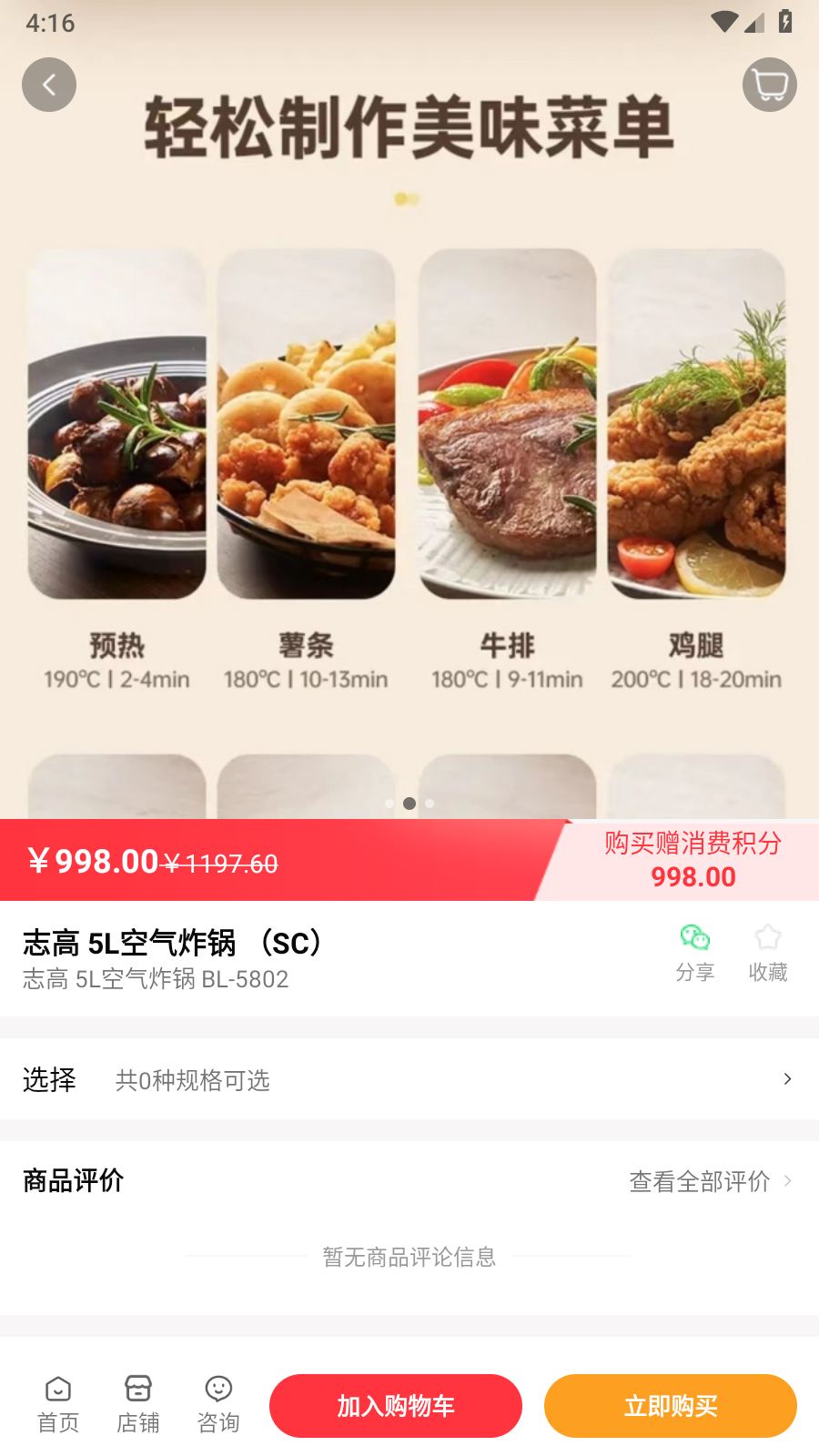The width and height of the screenshot is (819, 1456).
Task: Open the shopping cart icon at top right
Action: pyautogui.click(x=769, y=84)
